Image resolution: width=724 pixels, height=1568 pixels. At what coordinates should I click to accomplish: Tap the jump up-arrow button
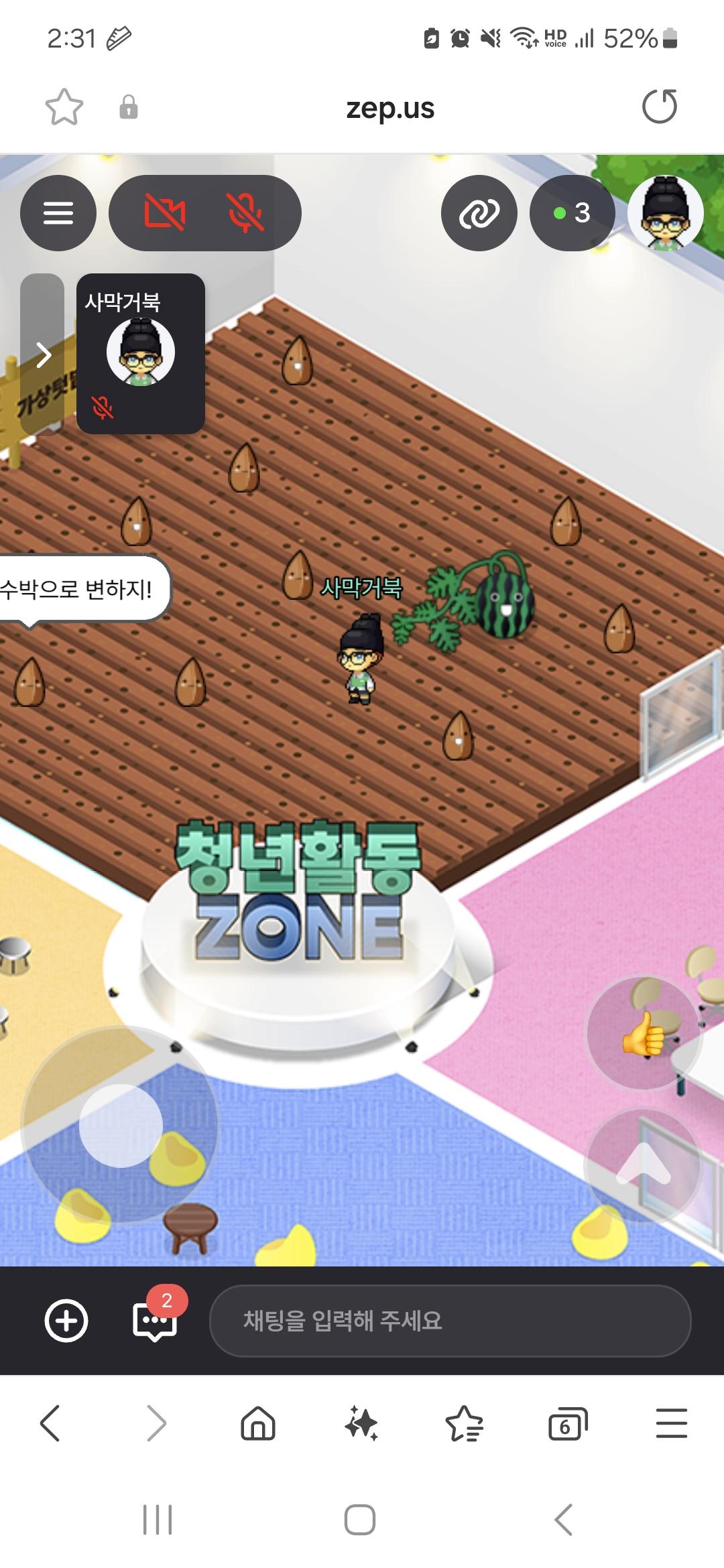tap(643, 1165)
